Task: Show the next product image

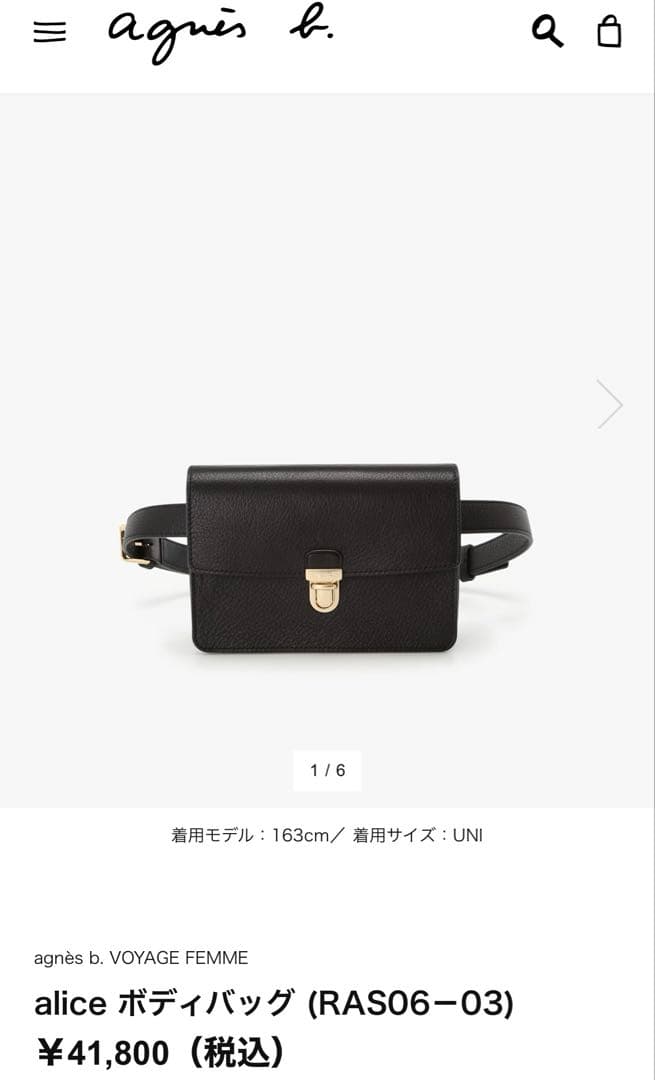Action: (609, 404)
